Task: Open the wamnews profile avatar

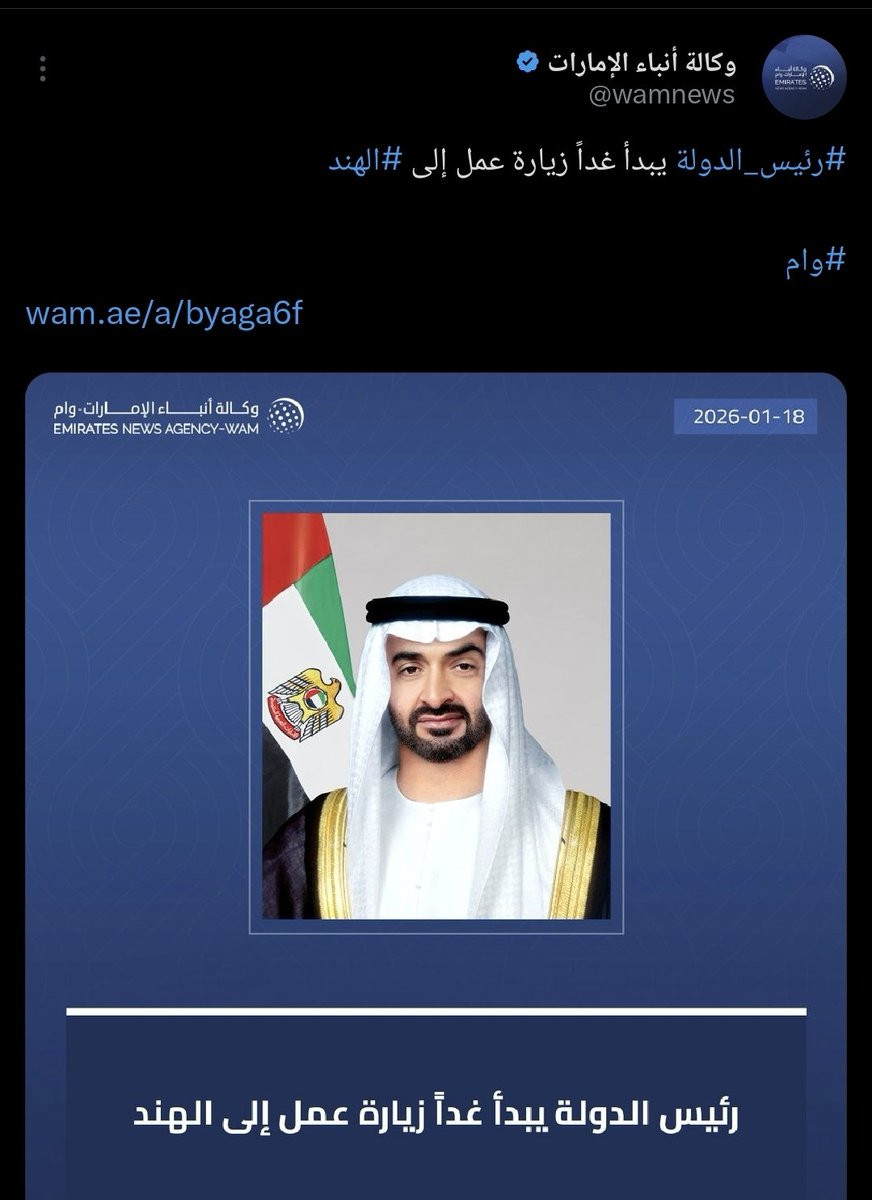Action: click(804, 78)
